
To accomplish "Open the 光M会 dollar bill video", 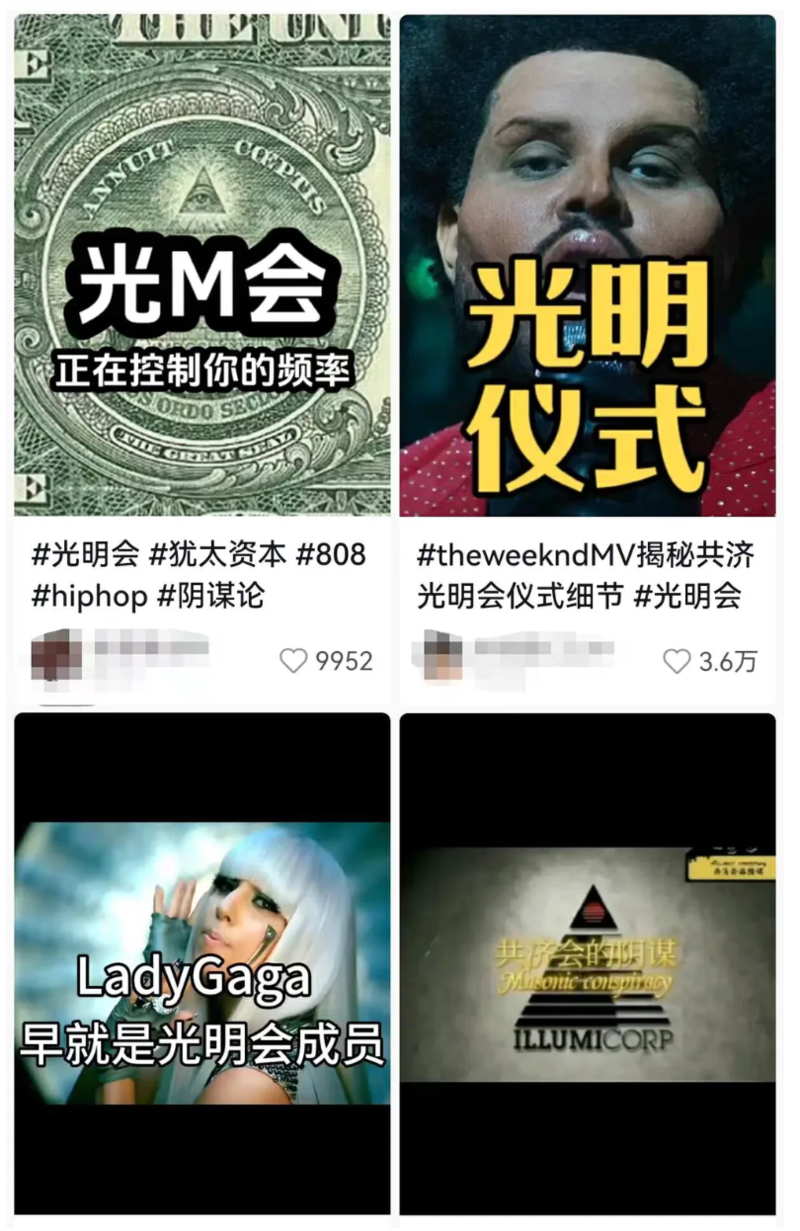I will click(202, 265).
